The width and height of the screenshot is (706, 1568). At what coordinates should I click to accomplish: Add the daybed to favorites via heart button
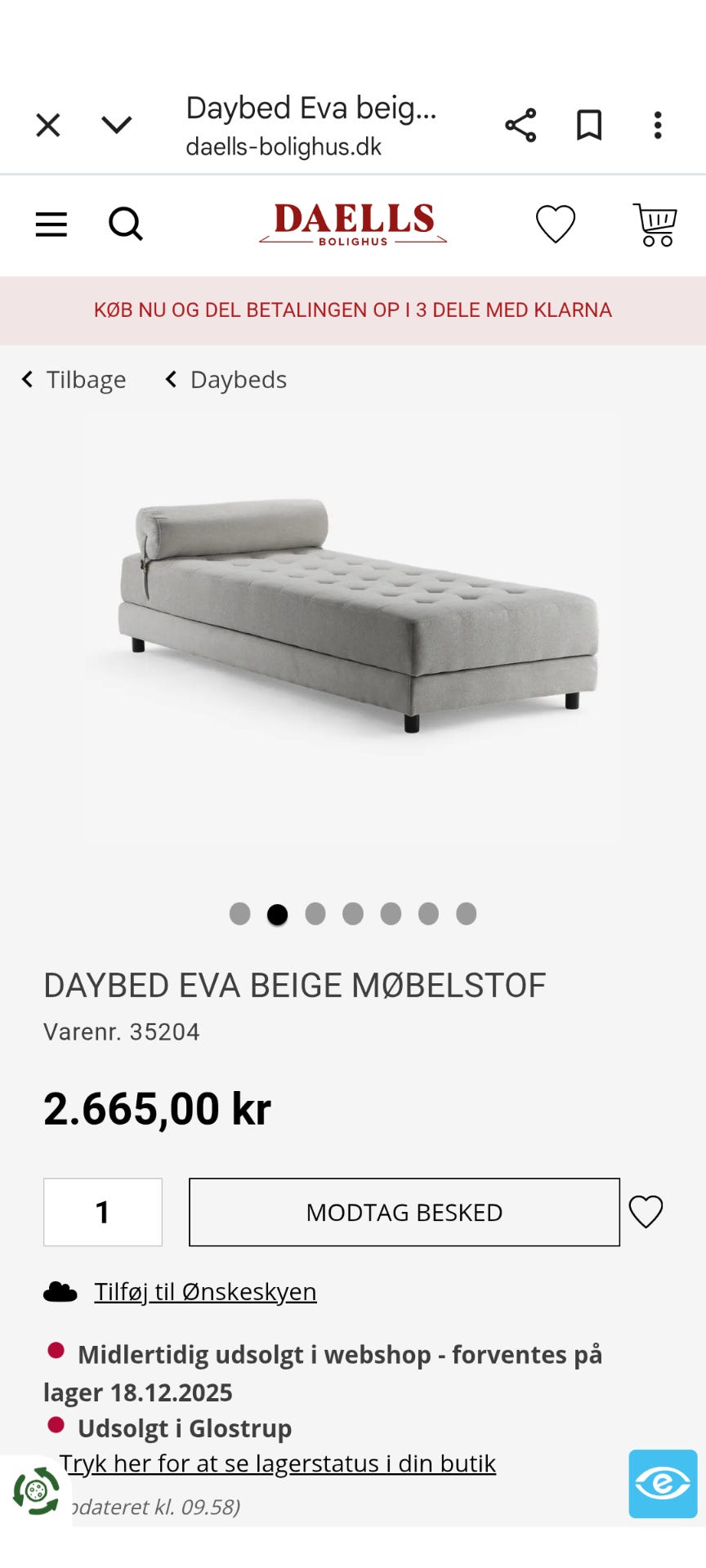[x=646, y=1212]
